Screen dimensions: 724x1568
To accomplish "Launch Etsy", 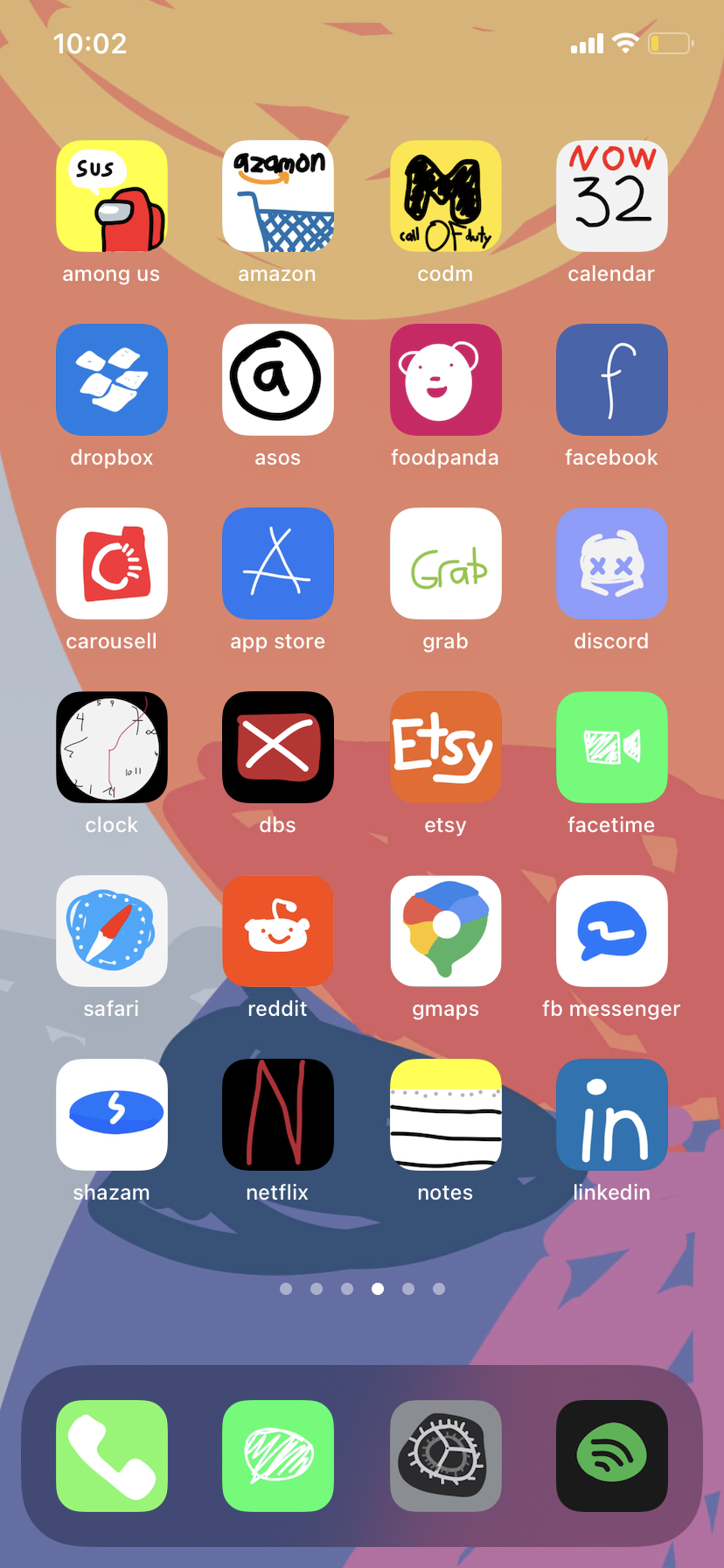I will 445,747.
